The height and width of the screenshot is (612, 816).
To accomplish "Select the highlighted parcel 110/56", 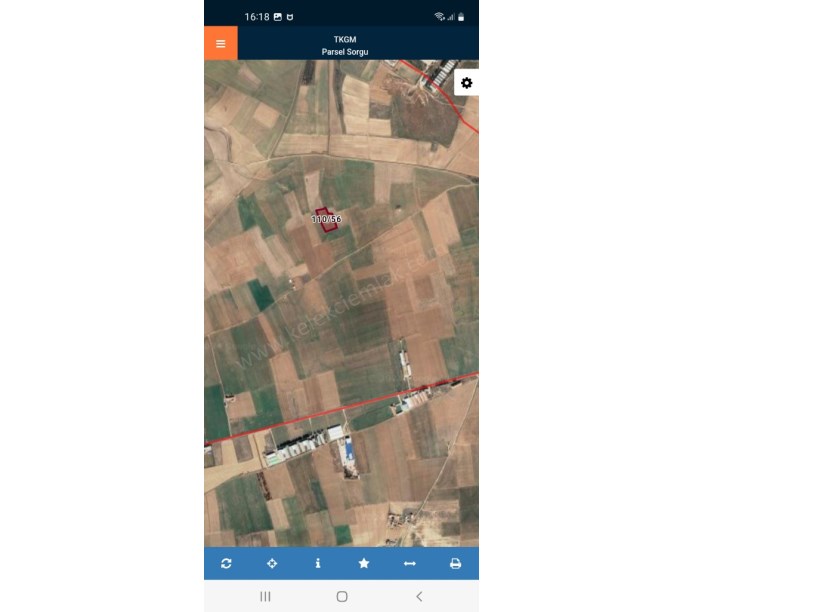I will click(x=327, y=221).
